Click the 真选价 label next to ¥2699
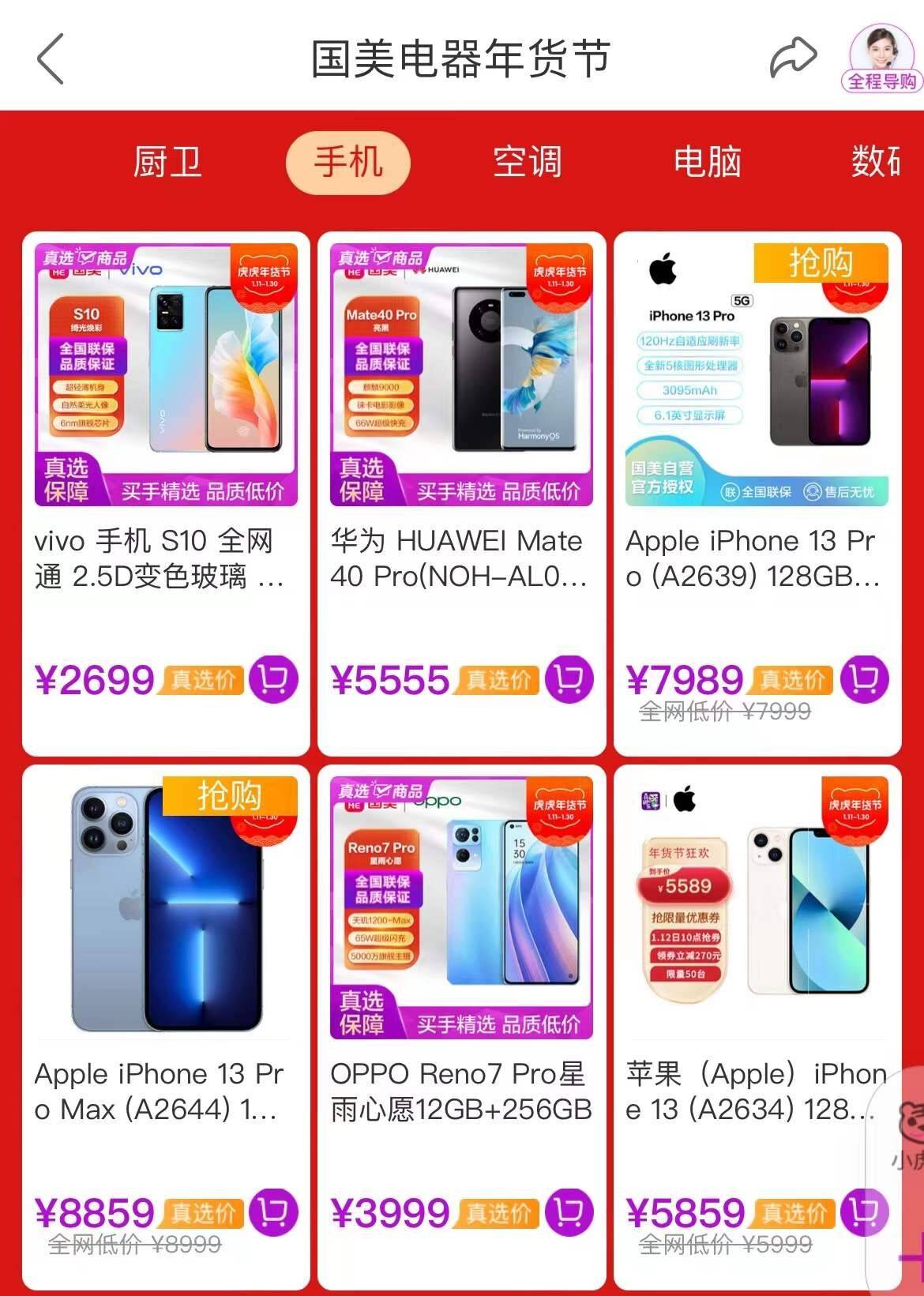This screenshot has width=924, height=1296. 200,680
